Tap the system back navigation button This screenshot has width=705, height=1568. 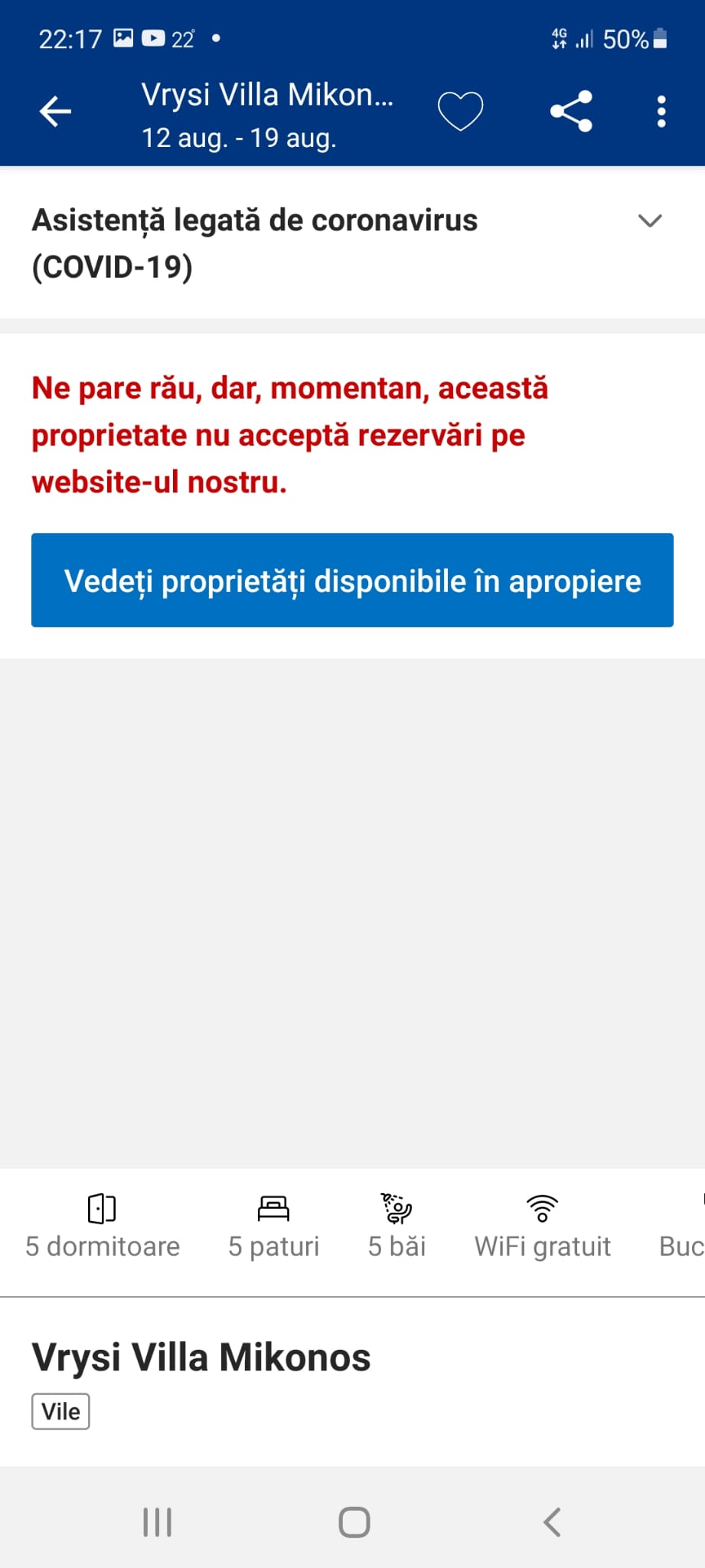coord(552,1522)
